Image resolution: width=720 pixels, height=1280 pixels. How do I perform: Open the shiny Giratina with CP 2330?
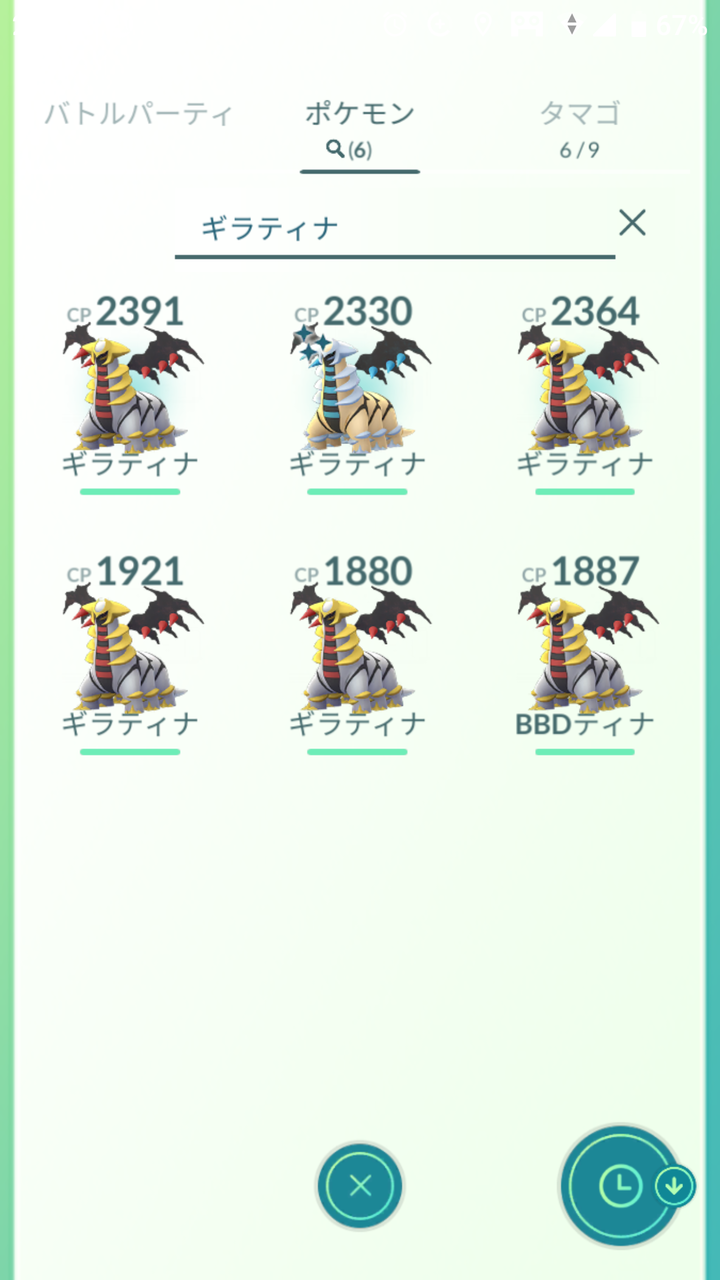[358, 390]
